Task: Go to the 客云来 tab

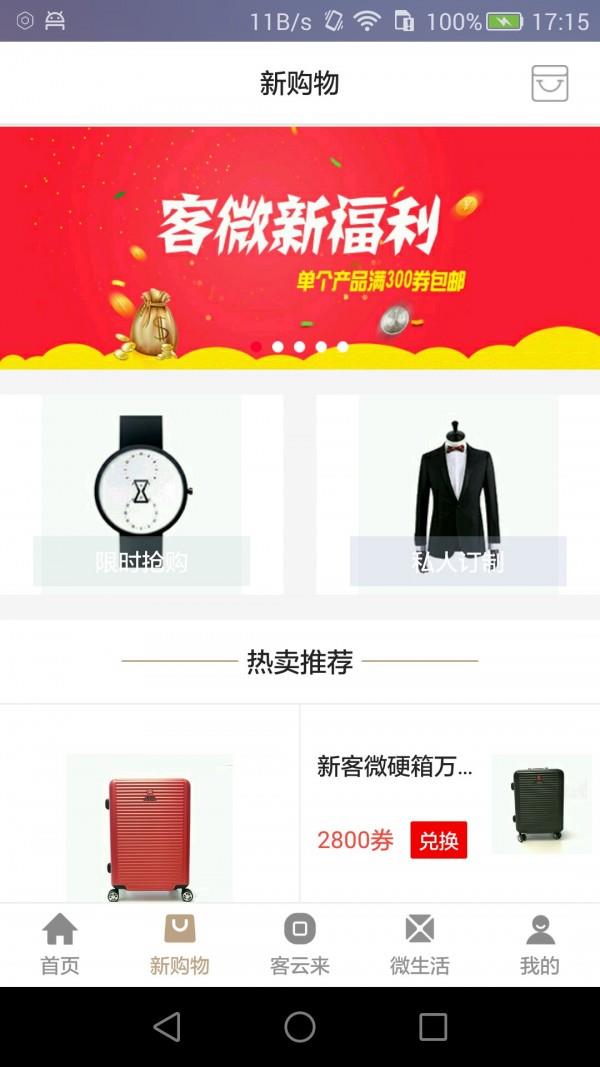Action: [x=300, y=945]
